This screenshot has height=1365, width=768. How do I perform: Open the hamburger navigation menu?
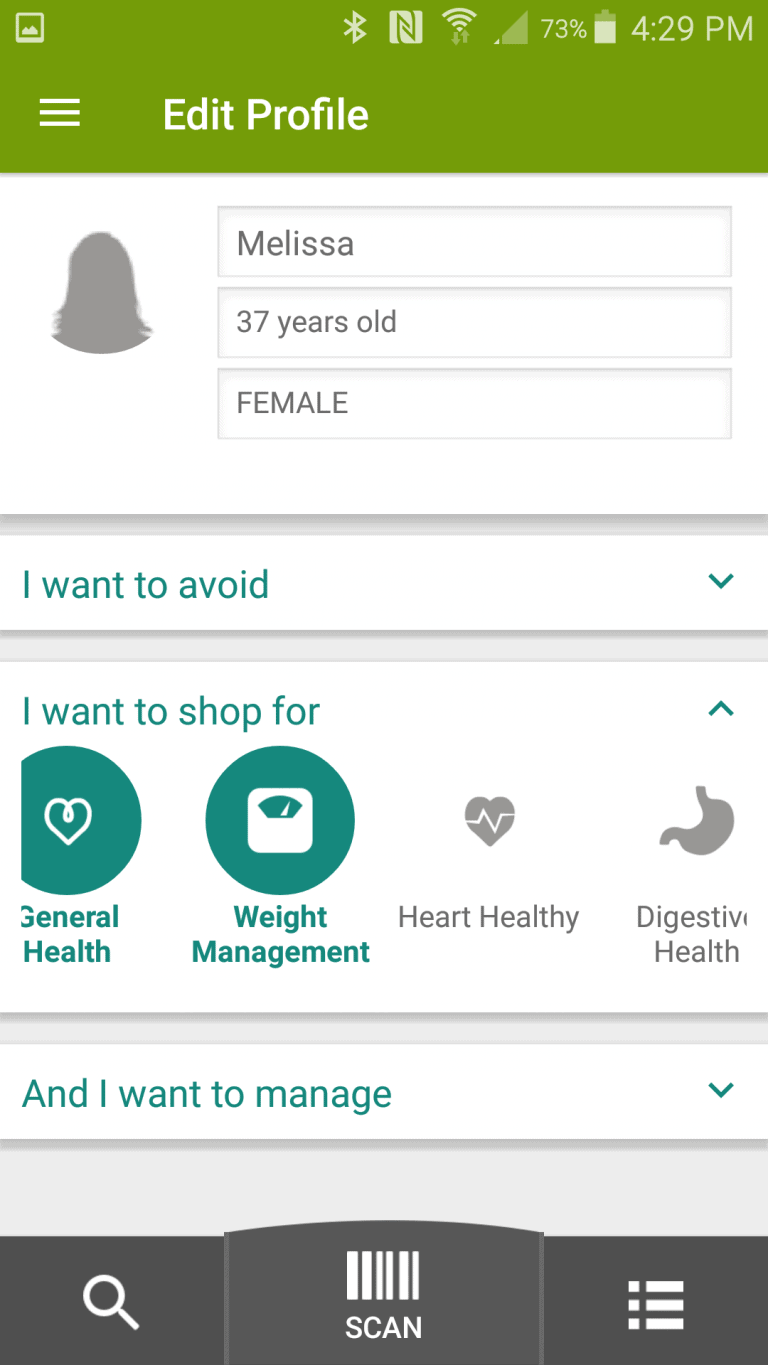click(59, 114)
